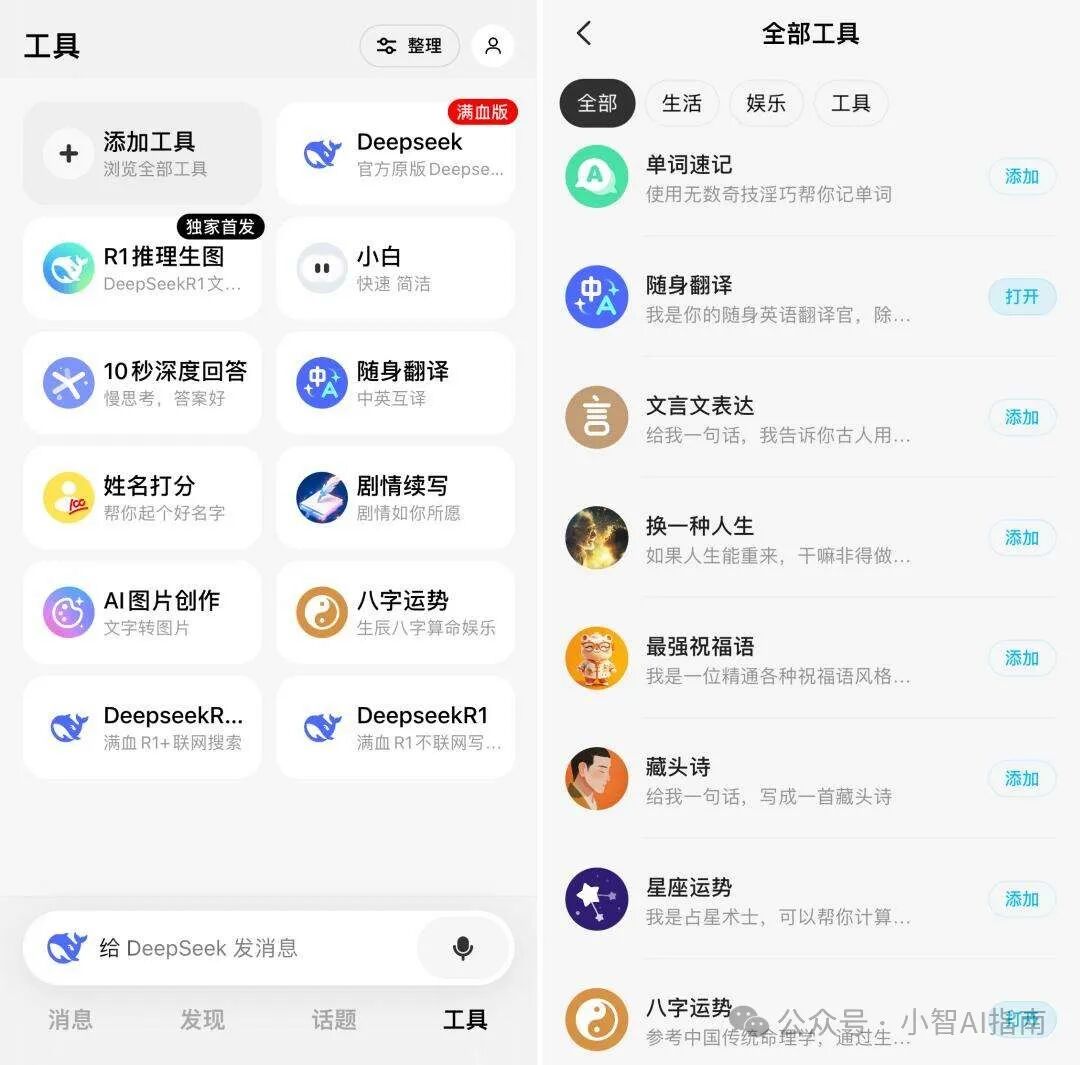Switch to the 消息 tab
This screenshot has height=1065, width=1080.
pos(70,1019)
